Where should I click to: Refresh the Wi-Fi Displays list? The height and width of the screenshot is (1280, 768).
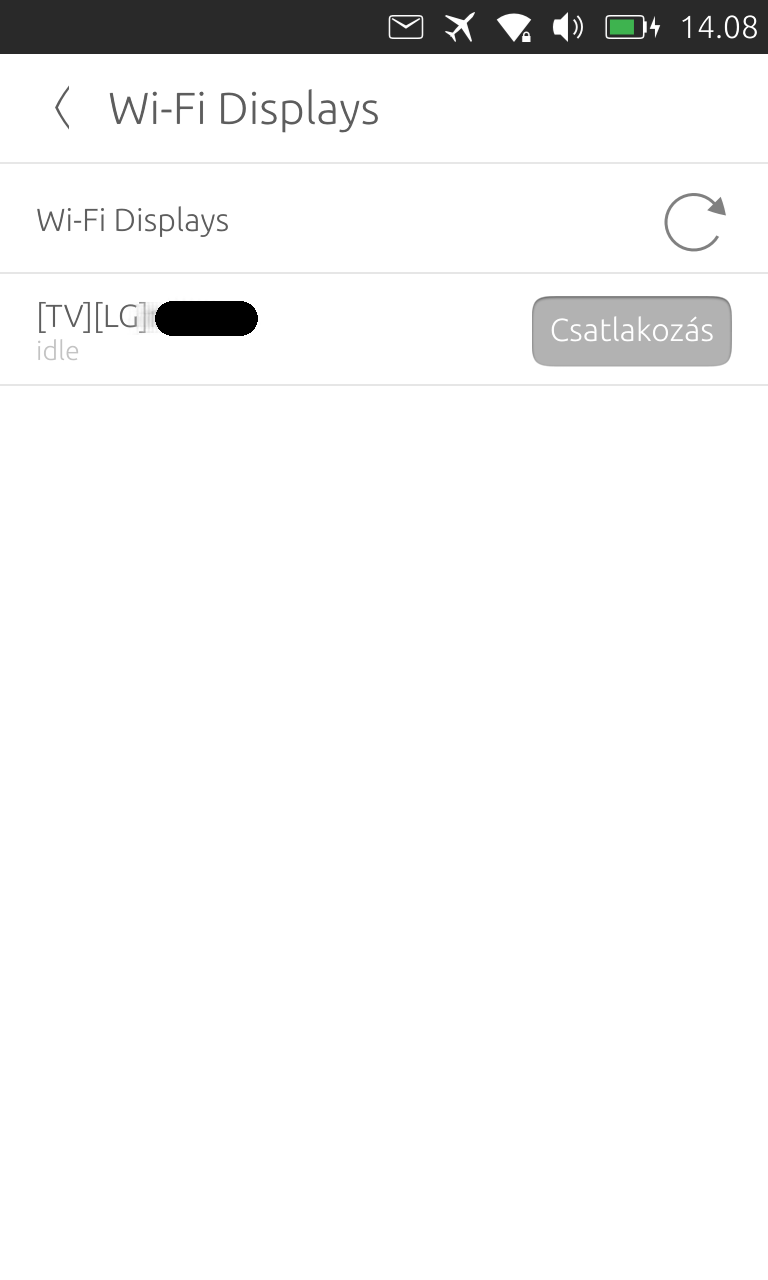point(694,221)
